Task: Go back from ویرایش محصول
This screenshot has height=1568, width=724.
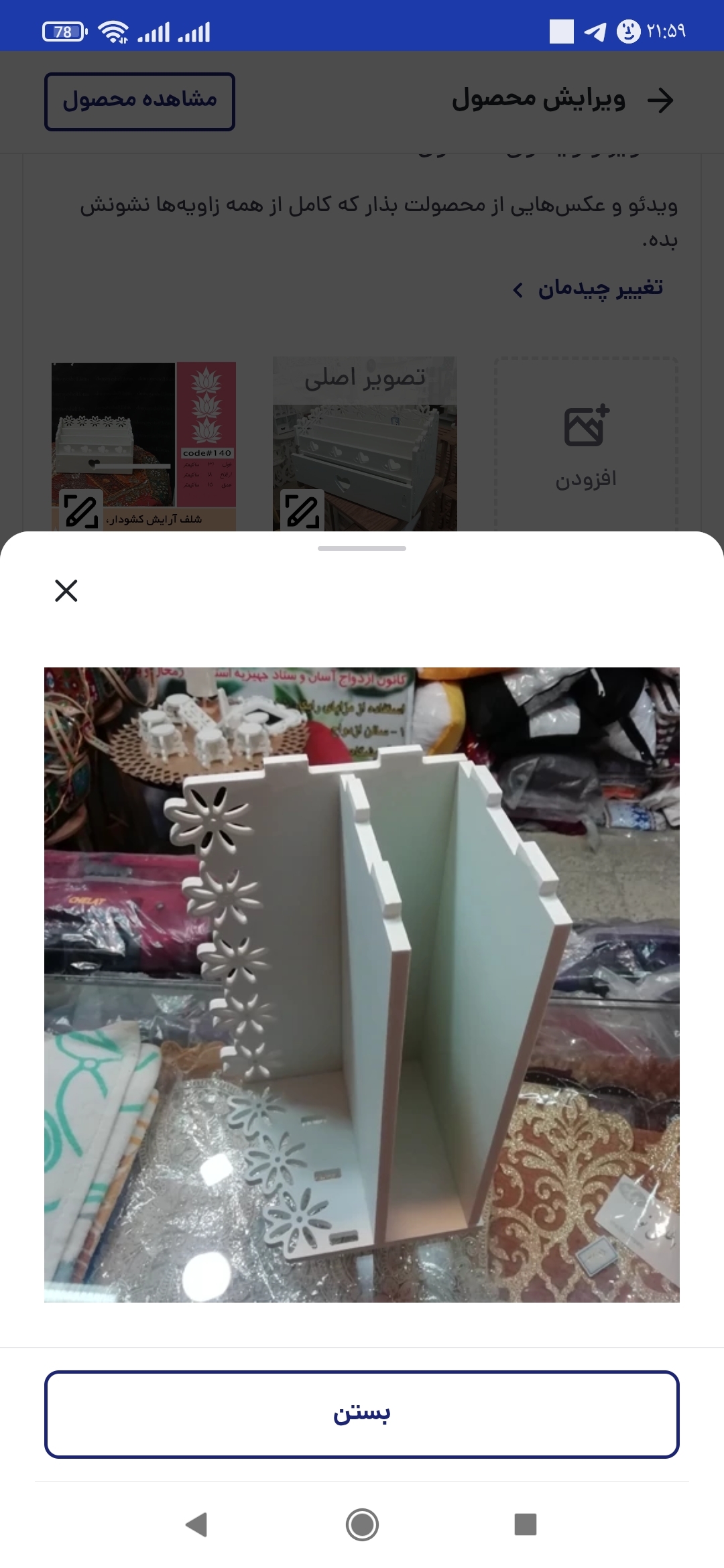Action: (660, 101)
